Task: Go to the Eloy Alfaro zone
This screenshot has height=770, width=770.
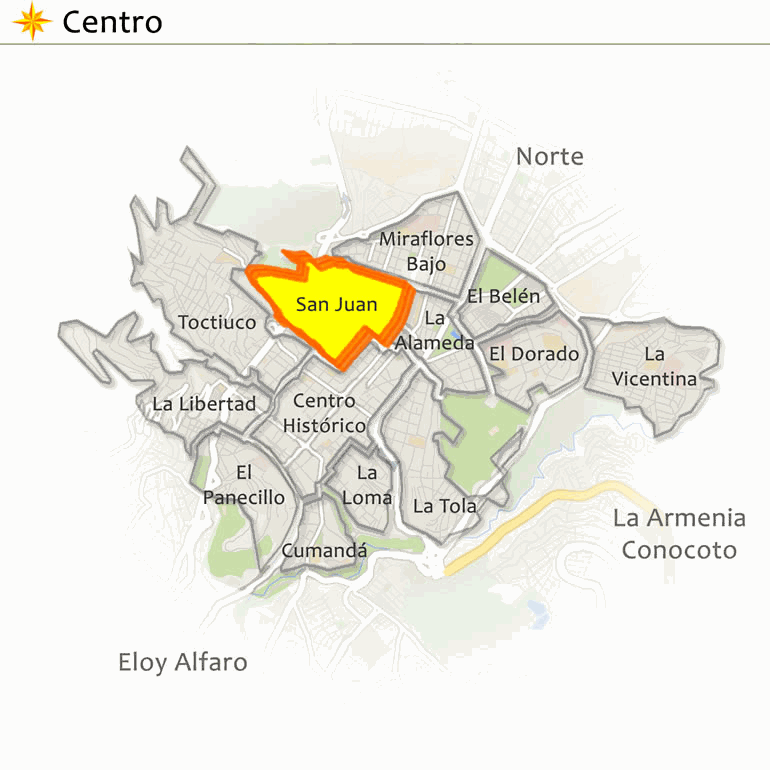Action: [x=183, y=662]
